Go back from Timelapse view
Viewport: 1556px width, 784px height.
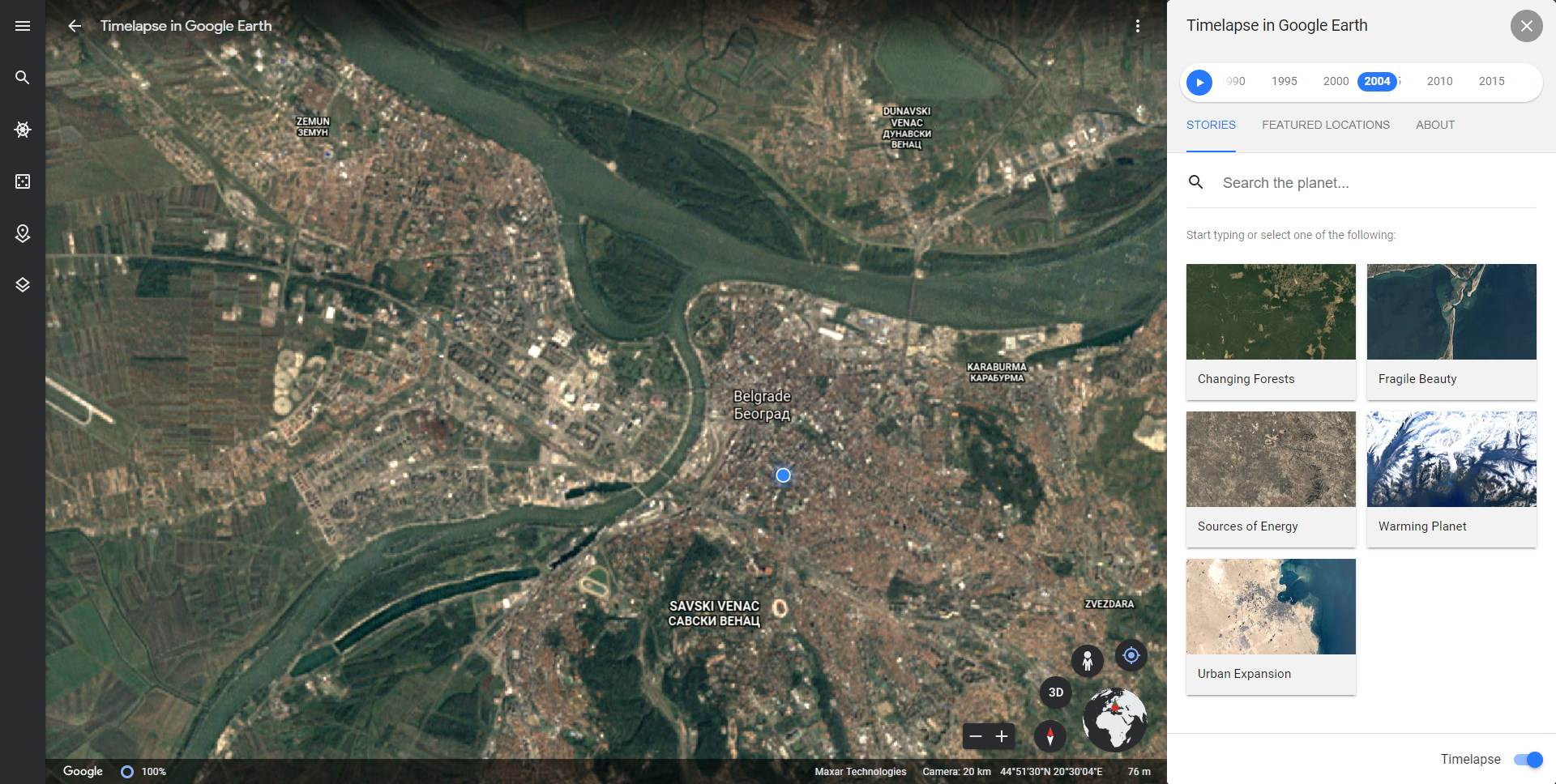[x=75, y=26]
